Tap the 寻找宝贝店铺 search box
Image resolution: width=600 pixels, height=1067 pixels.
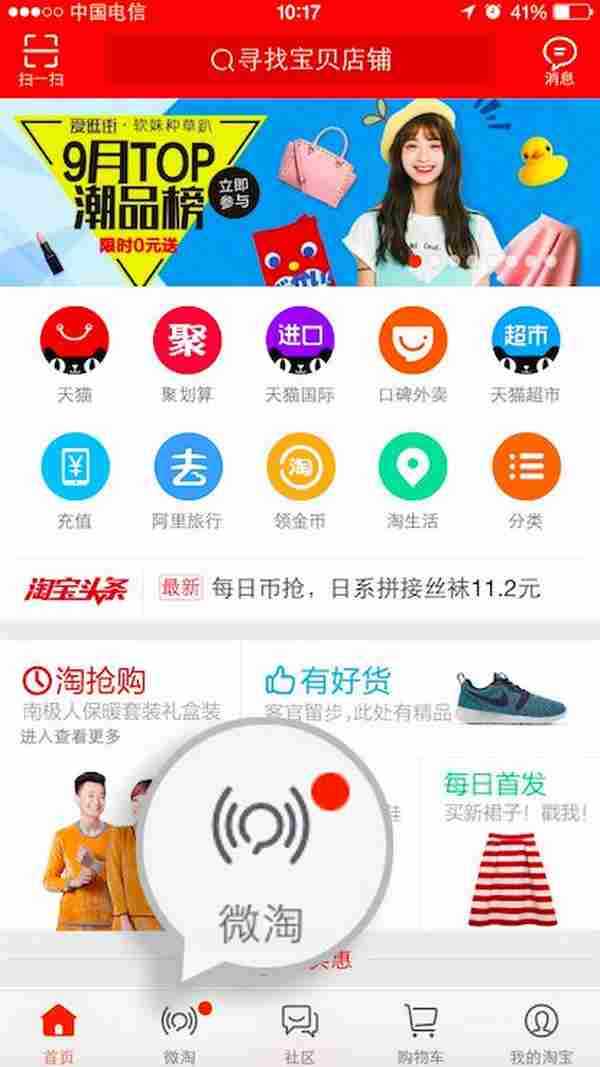pos(300,61)
